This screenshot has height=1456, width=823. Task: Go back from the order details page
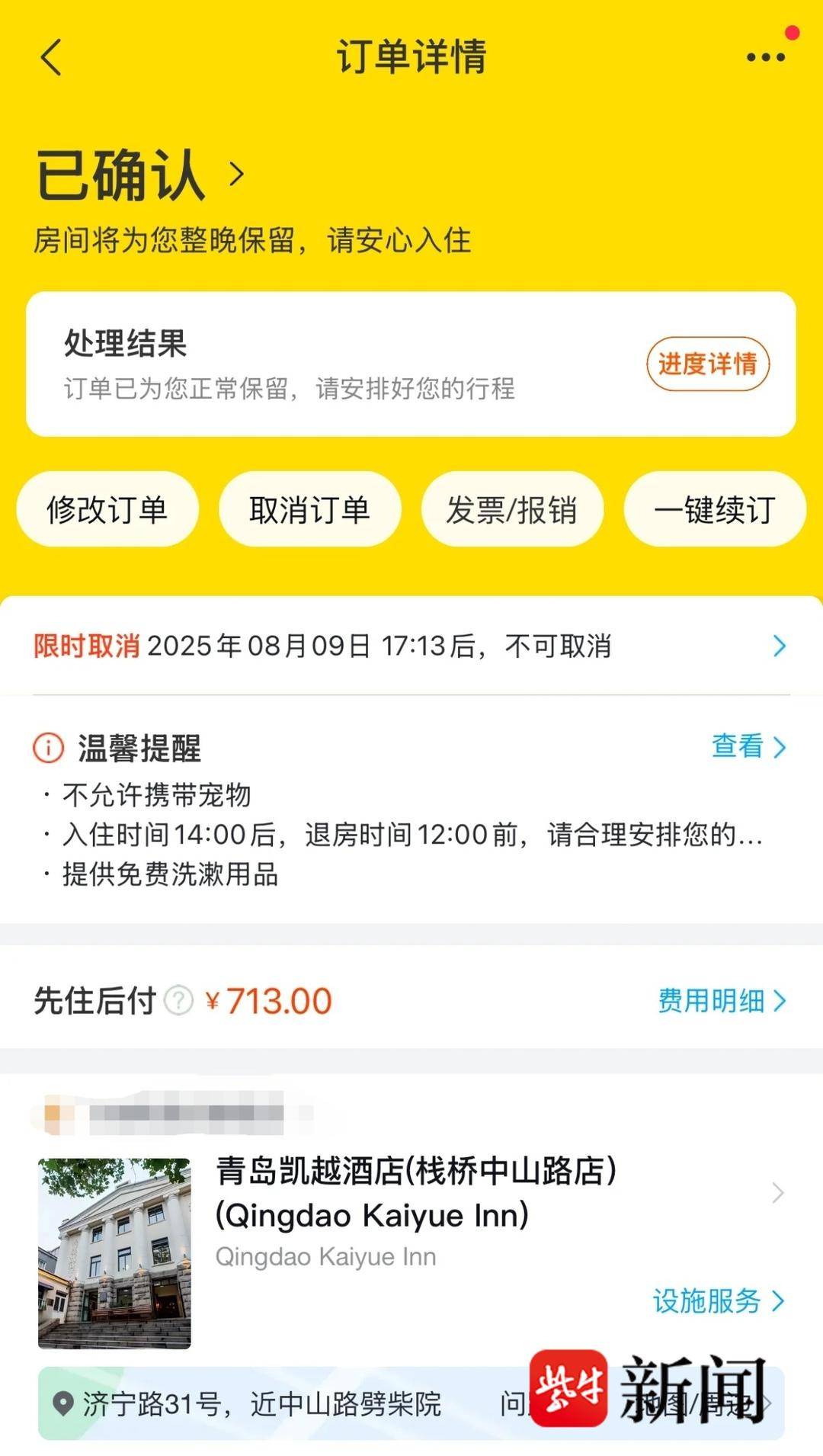(51, 58)
